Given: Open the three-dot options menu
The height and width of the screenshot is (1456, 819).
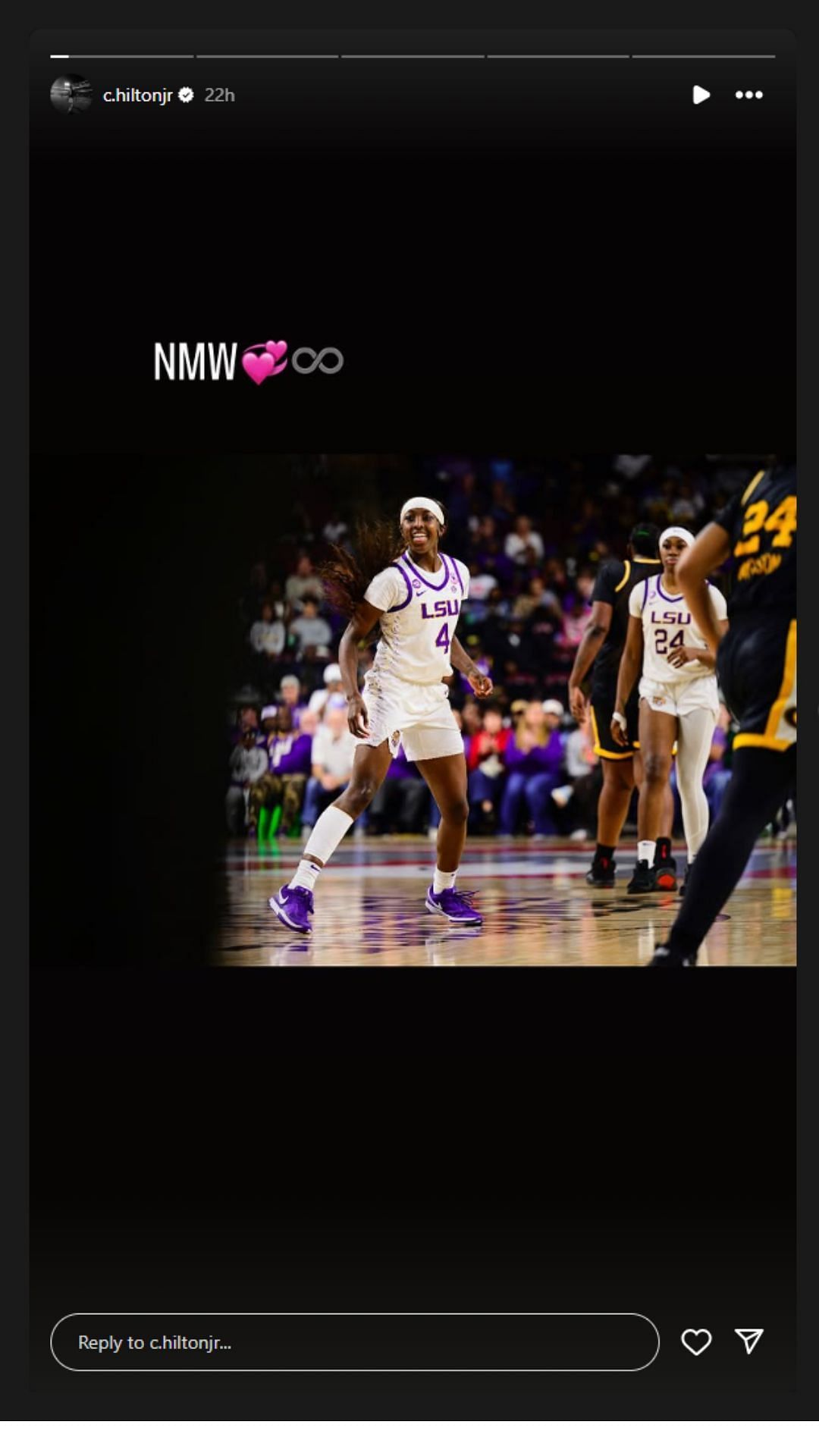Looking at the screenshot, I should pyautogui.click(x=748, y=95).
